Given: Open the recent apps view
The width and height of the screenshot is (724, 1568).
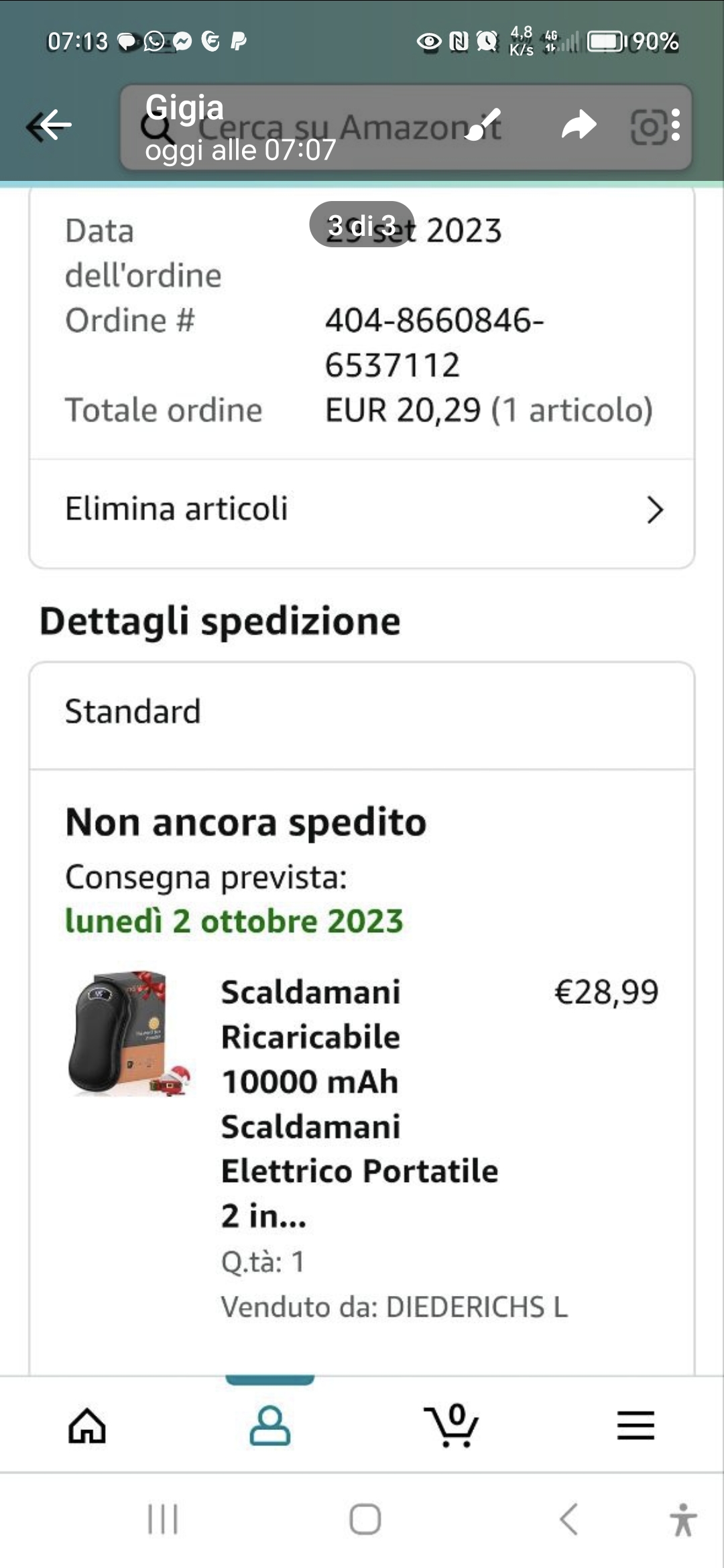Looking at the screenshot, I should (x=163, y=1519).
